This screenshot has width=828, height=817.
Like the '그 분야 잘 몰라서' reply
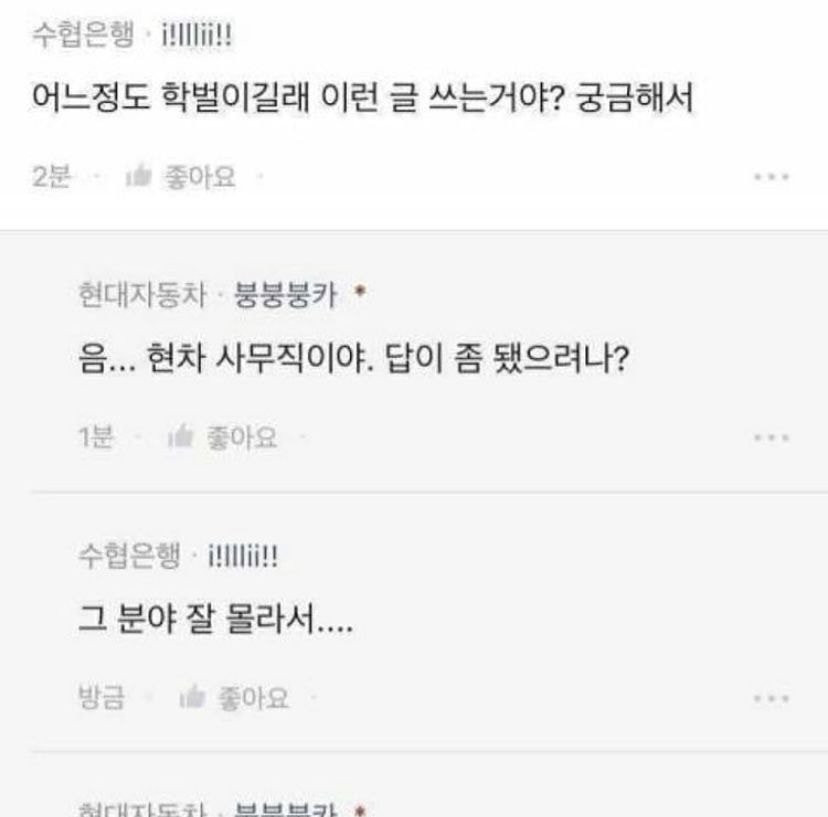coord(235,698)
